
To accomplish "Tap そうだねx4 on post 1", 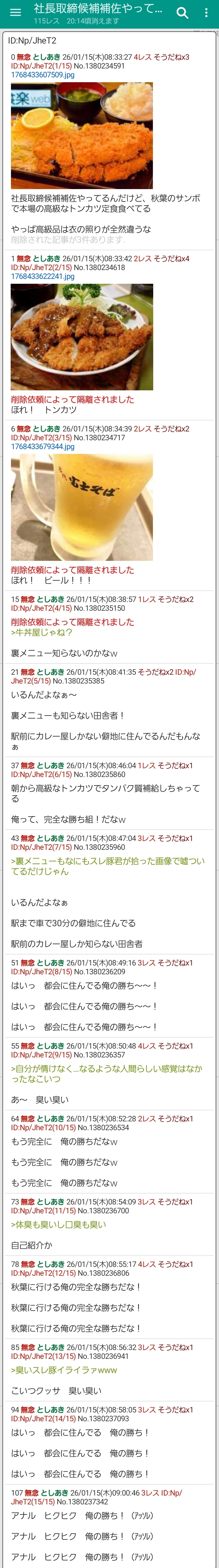I will pos(171,259).
